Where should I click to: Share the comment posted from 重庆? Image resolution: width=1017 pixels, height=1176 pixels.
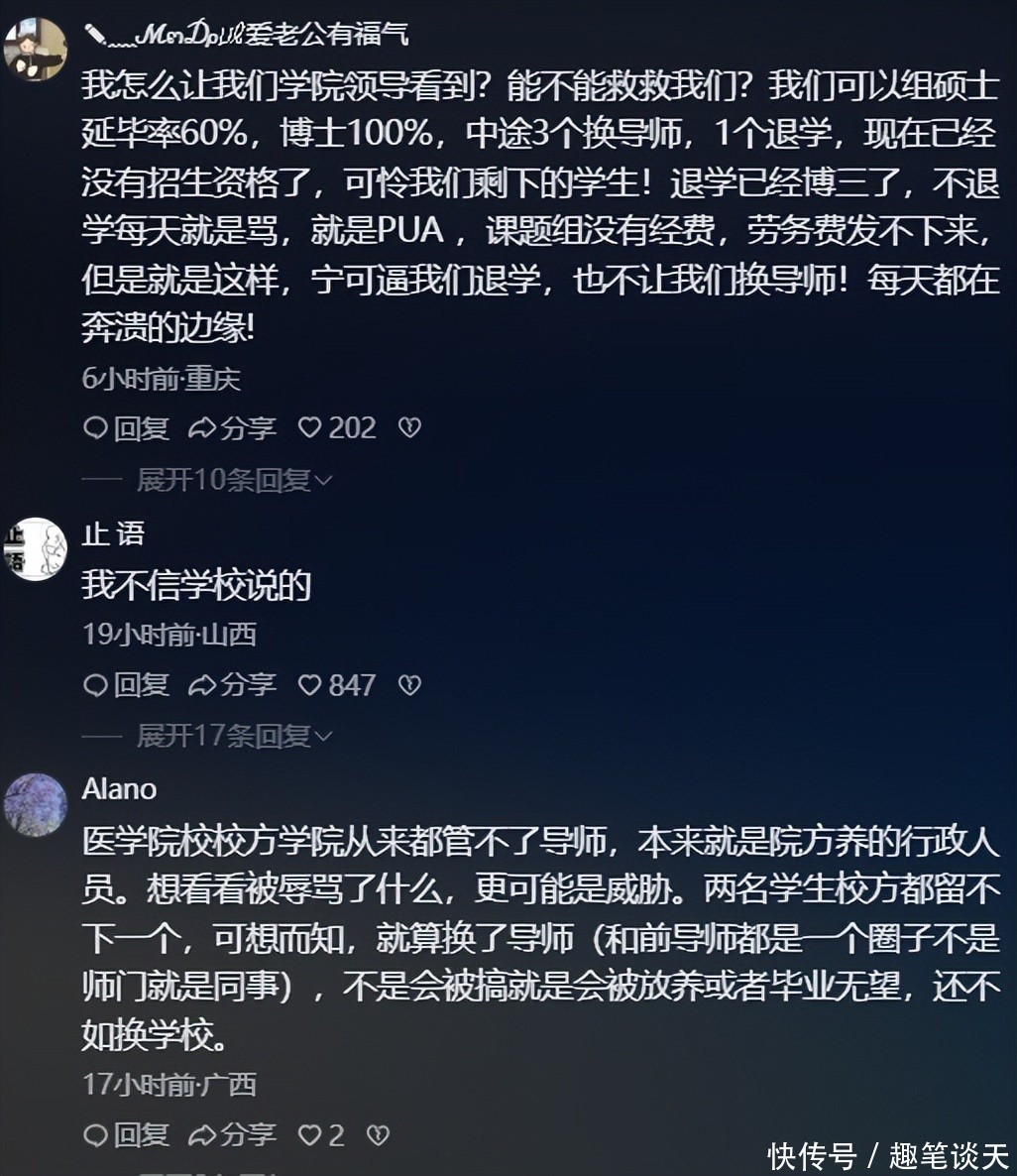pyautogui.click(x=232, y=428)
